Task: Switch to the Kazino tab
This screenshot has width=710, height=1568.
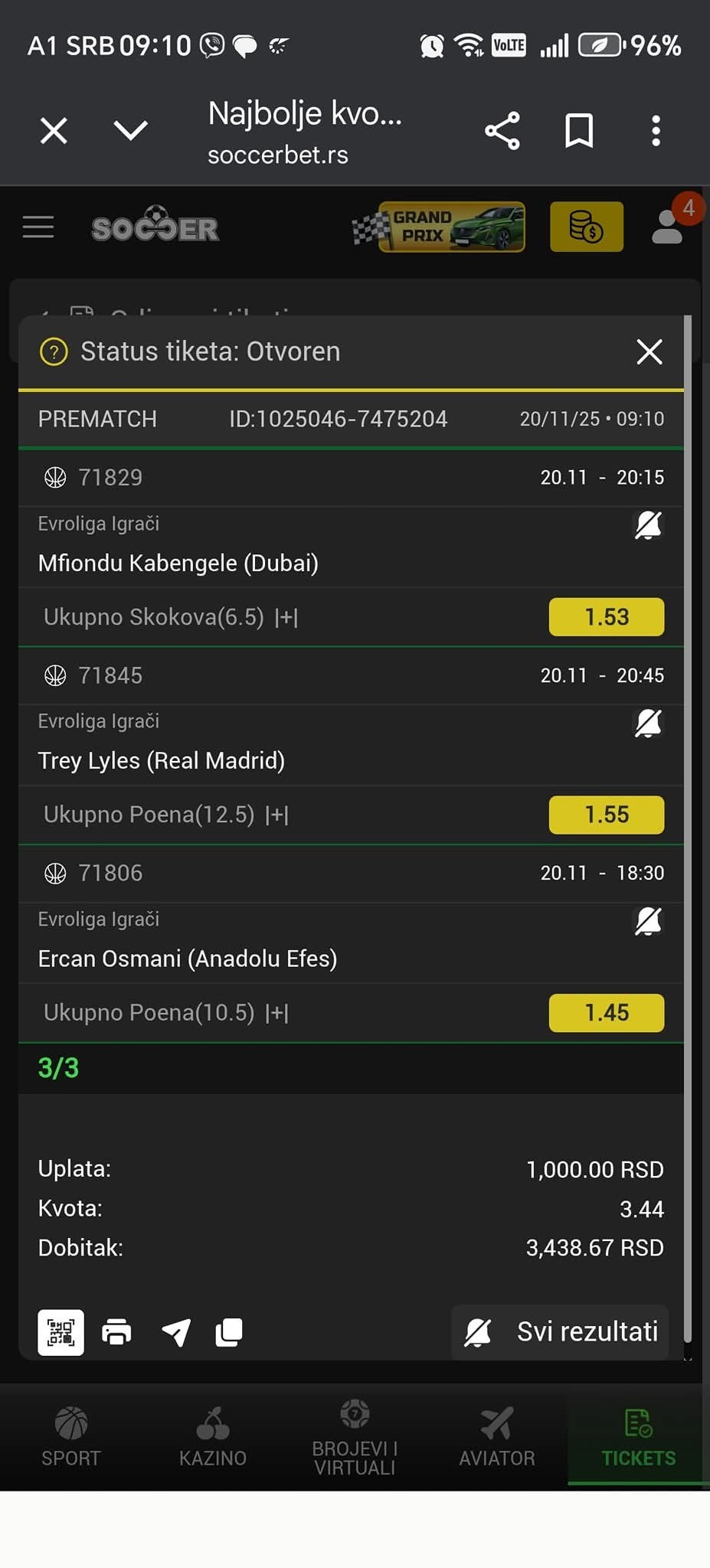Action: [213, 1437]
